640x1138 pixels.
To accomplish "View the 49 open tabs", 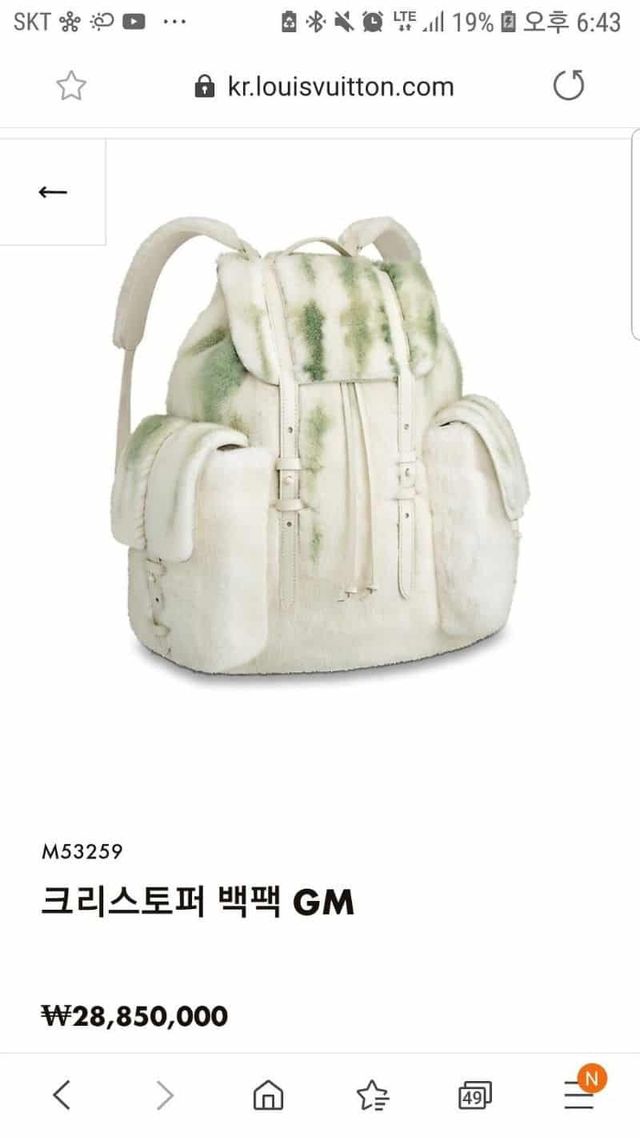I will 475,1096.
